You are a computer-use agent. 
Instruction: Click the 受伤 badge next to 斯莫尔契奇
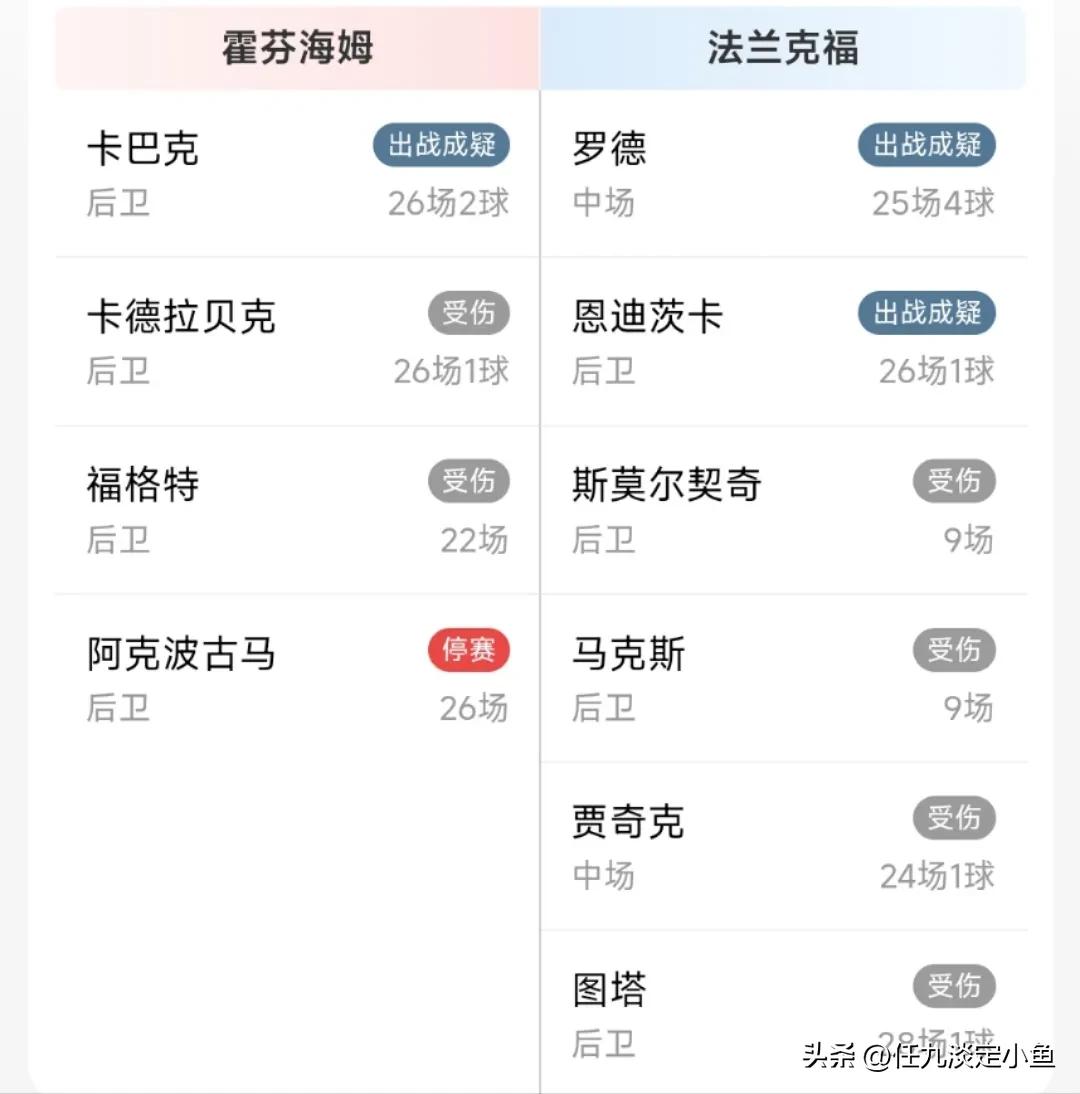point(955,481)
